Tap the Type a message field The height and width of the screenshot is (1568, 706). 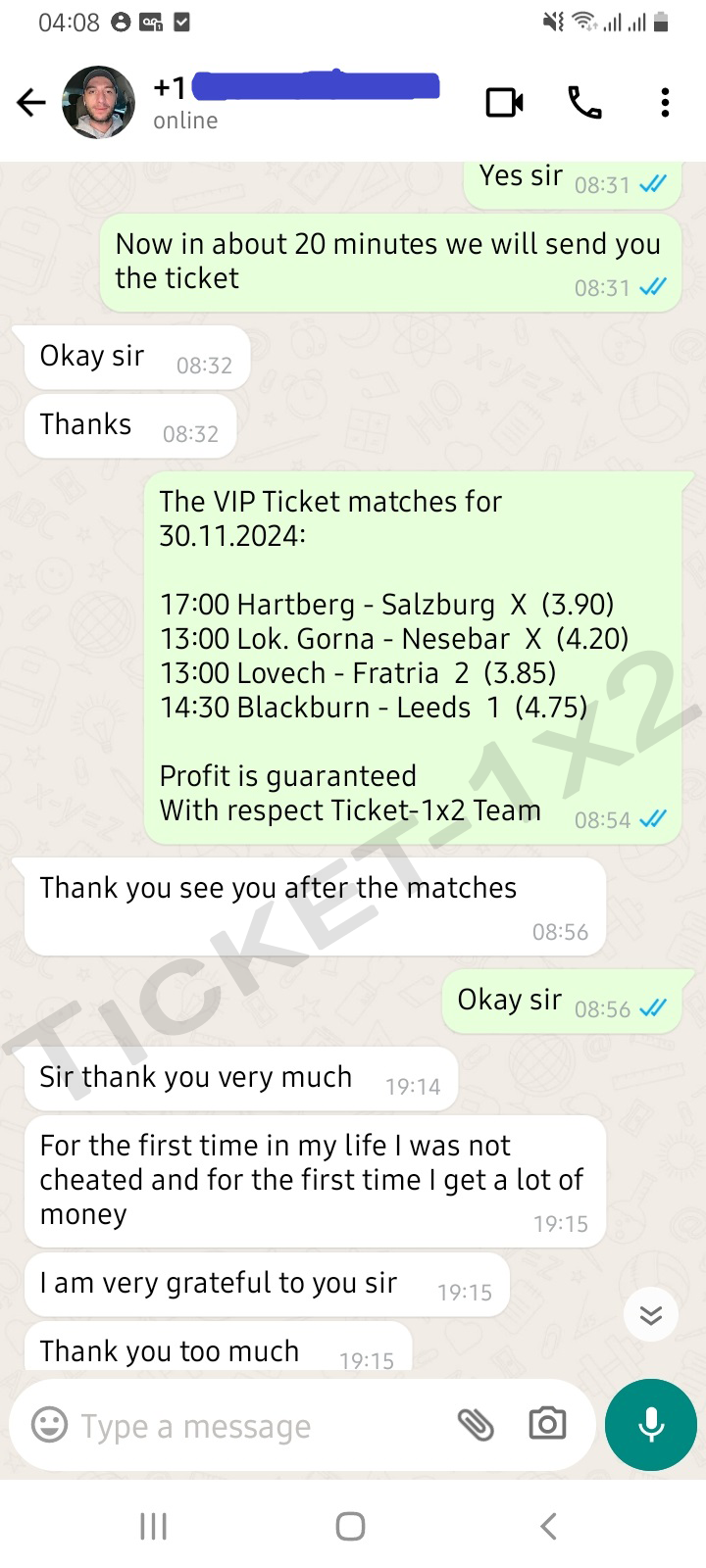tap(259, 1426)
